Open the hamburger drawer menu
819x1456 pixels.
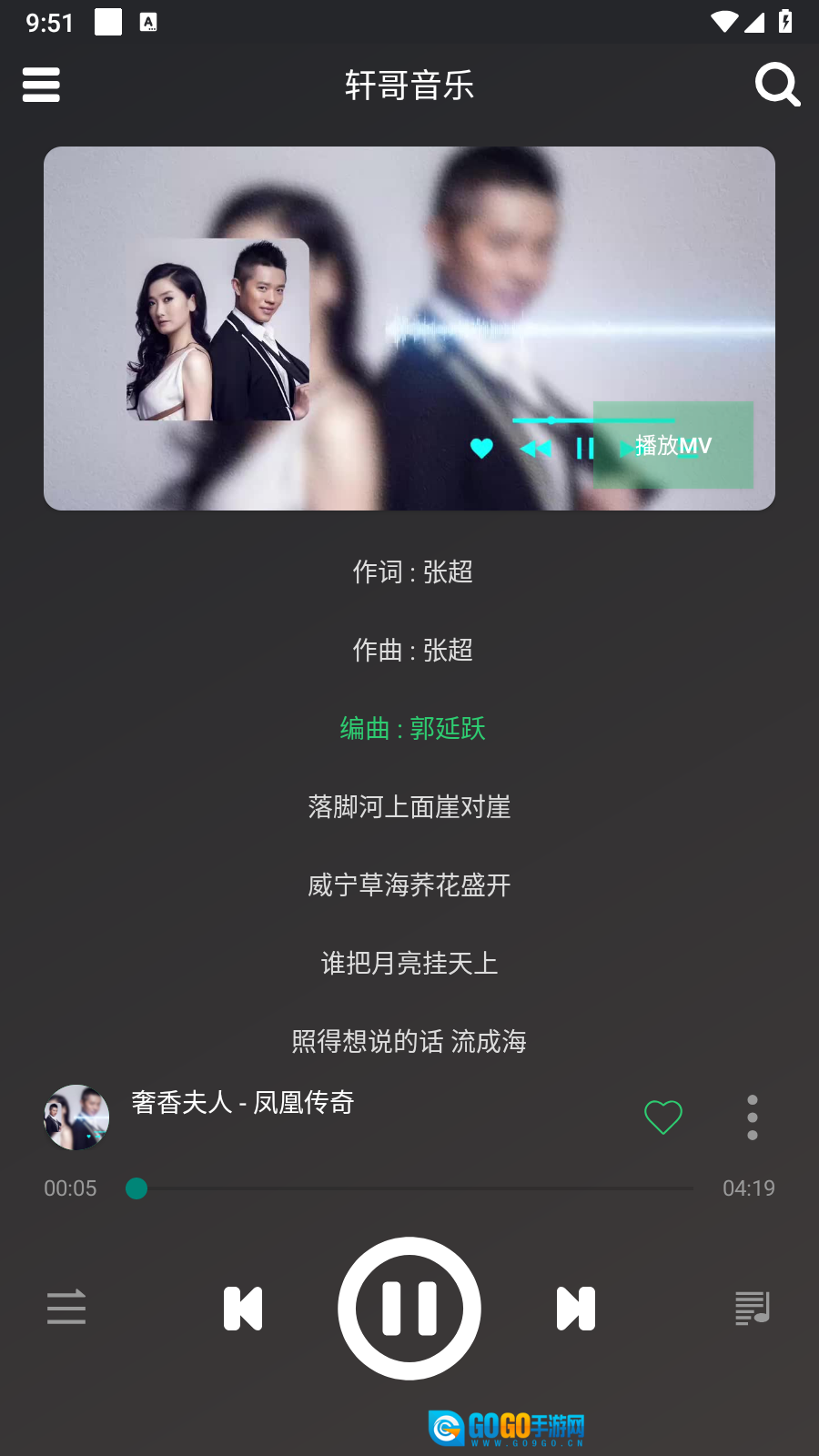click(41, 85)
